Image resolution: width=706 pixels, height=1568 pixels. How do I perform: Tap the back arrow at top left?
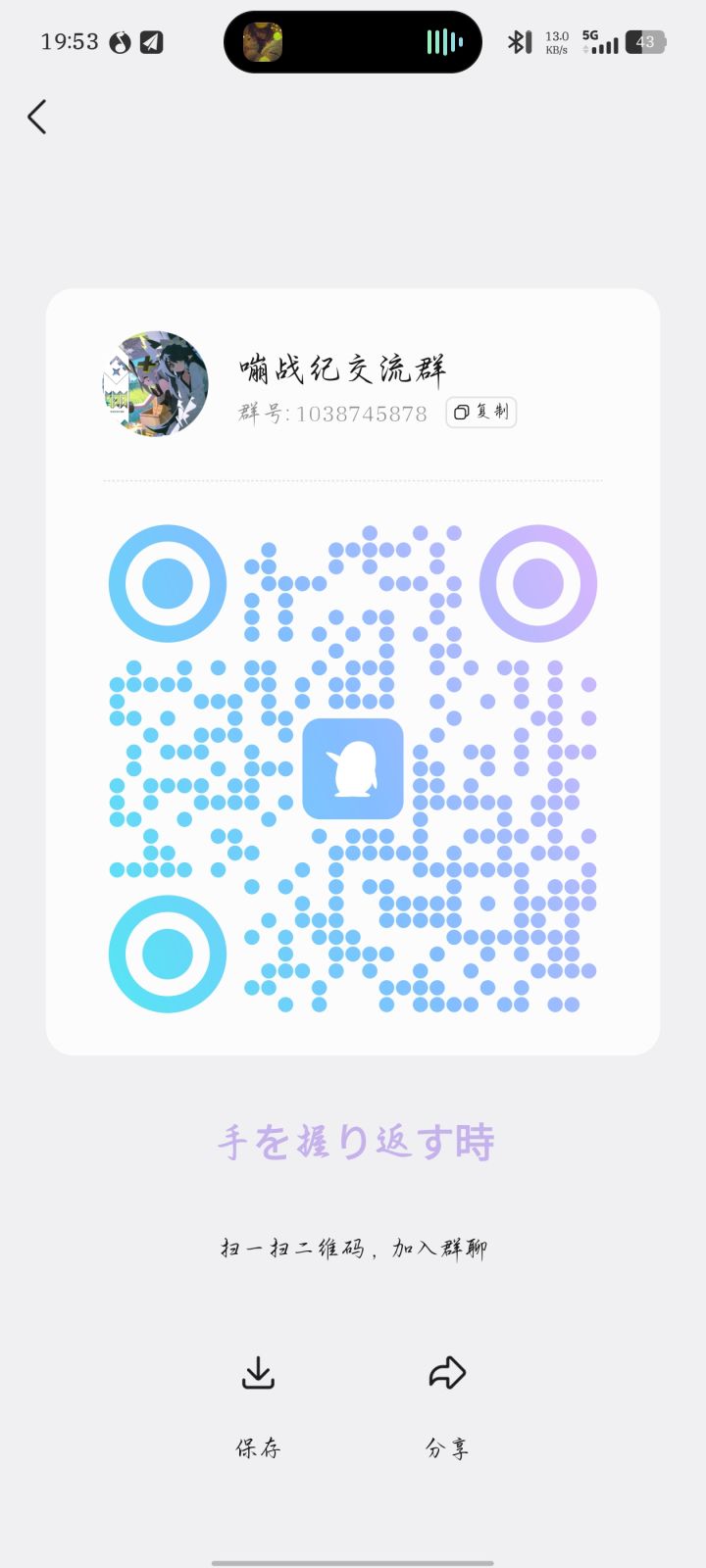coord(36,117)
